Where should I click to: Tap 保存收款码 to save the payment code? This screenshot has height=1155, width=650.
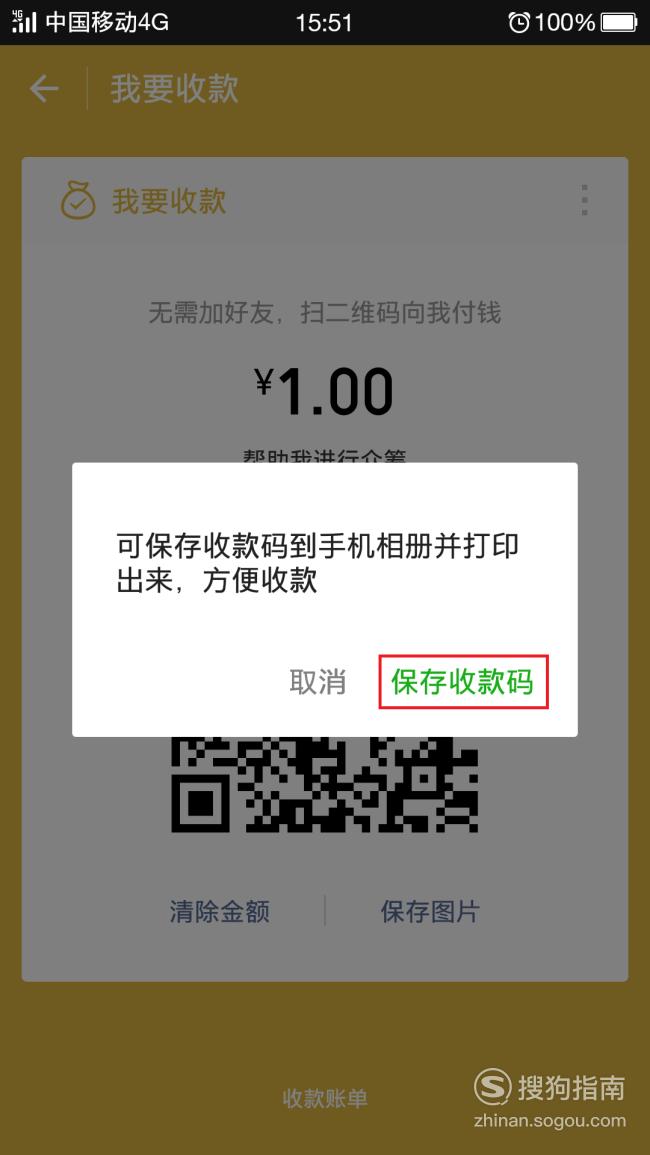[x=462, y=682]
